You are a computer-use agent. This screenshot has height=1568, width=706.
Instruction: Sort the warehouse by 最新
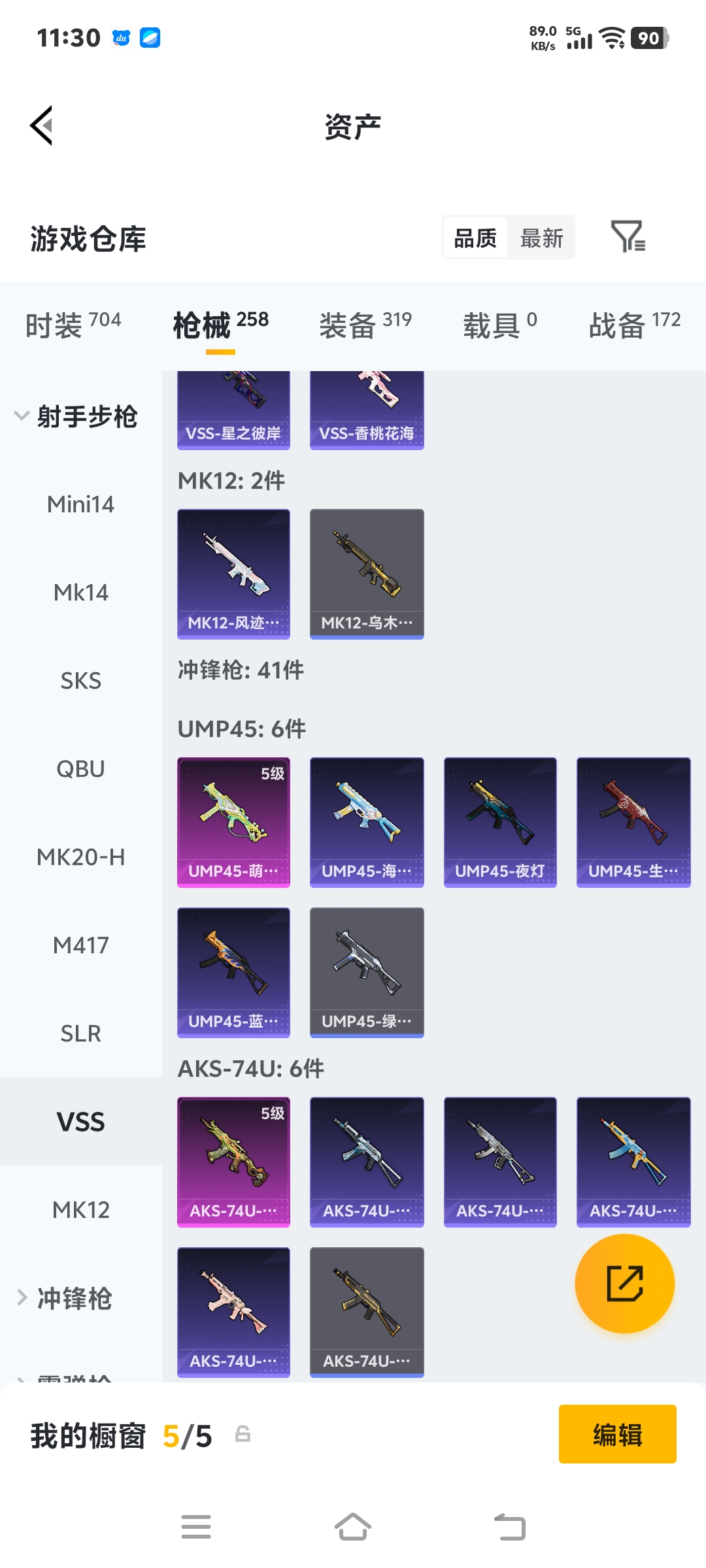(541, 238)
